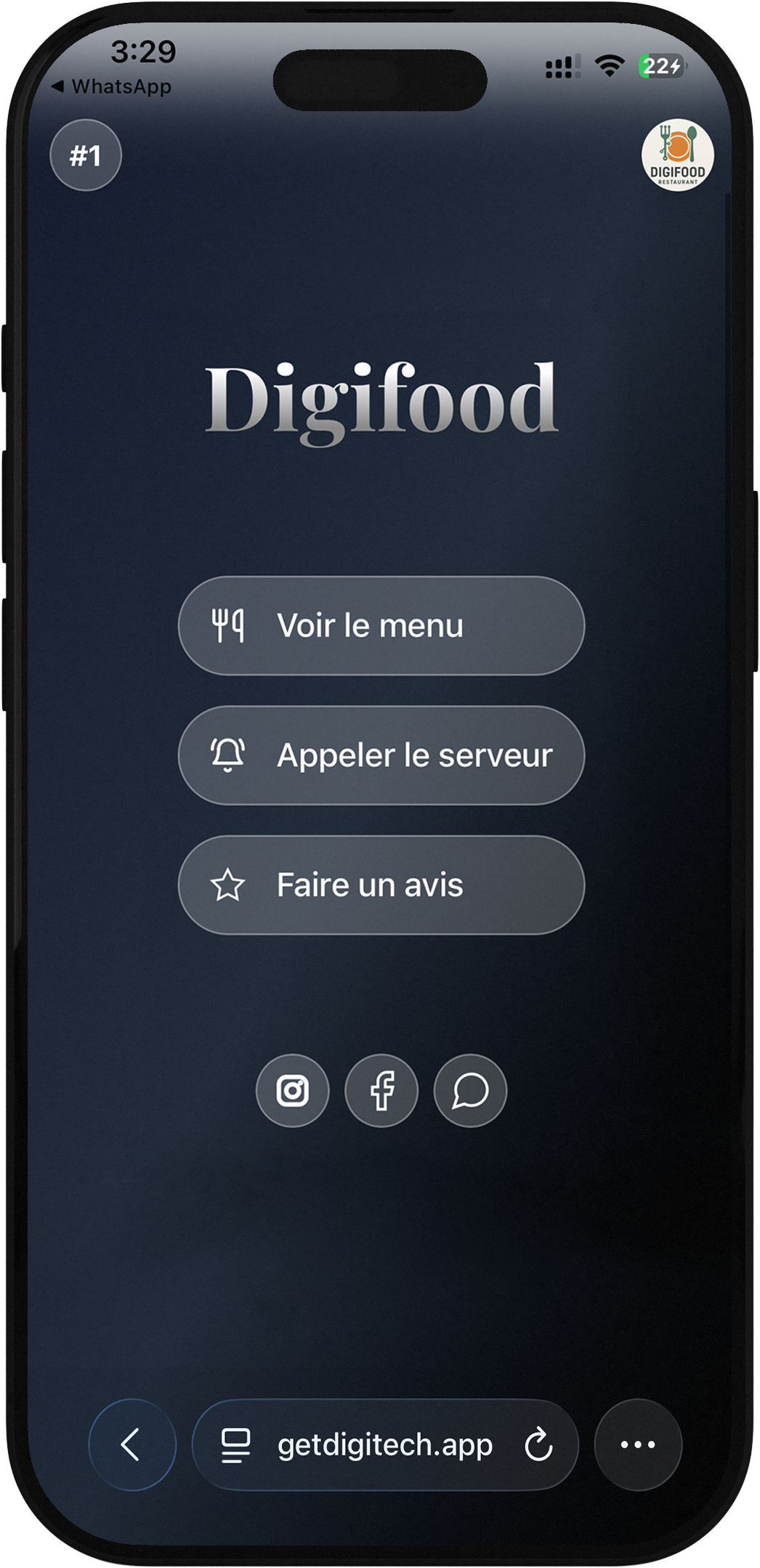Return to WhatsApp from the status bar
Image resolution: width=760 pixels, height=1568 pixels.
pos(113,86)
